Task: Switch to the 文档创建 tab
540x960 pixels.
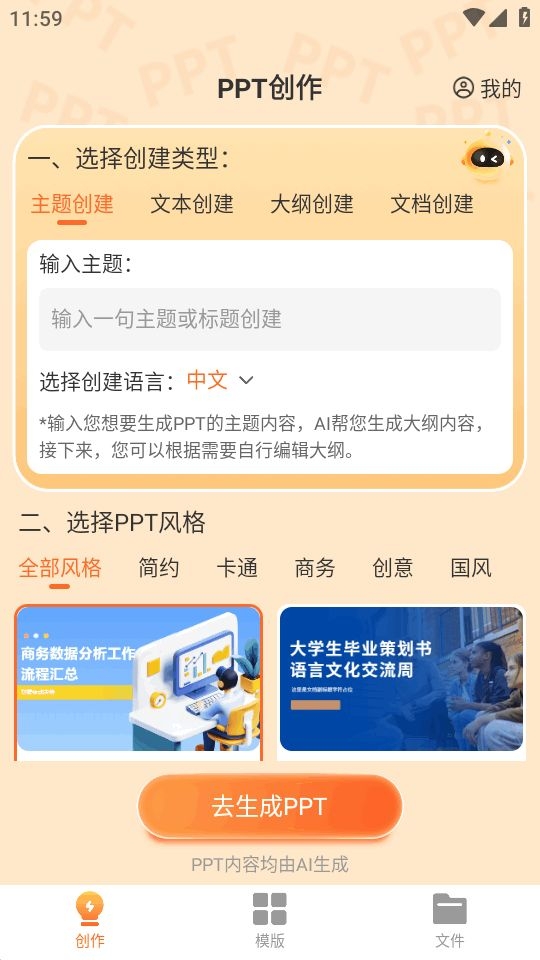Action: pos(432,204)
